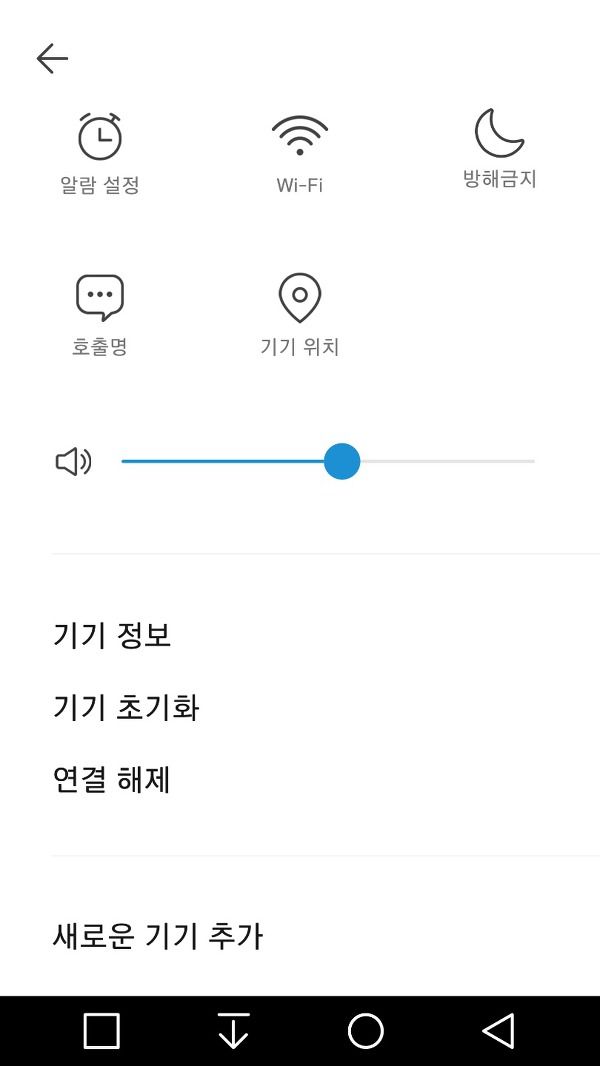Tap the speaker volume icon
Viewport: 600px width, 1066px height.
pyautogui.click(x=73, y=462)
